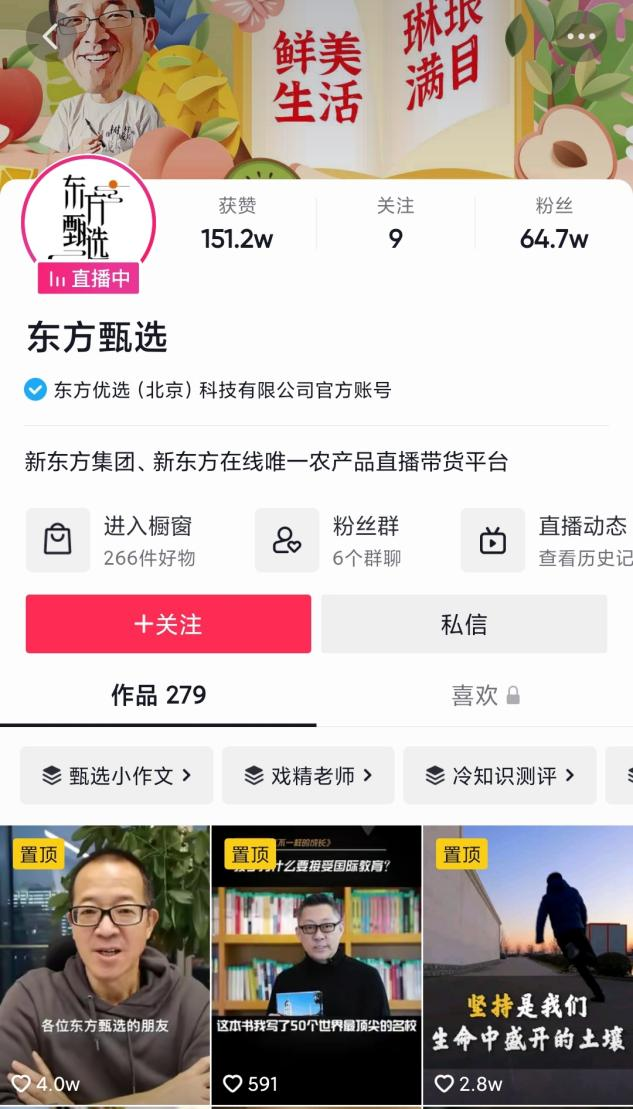Switch to the 作品 279 tab
633x1109 pixels.
[158, 695]
